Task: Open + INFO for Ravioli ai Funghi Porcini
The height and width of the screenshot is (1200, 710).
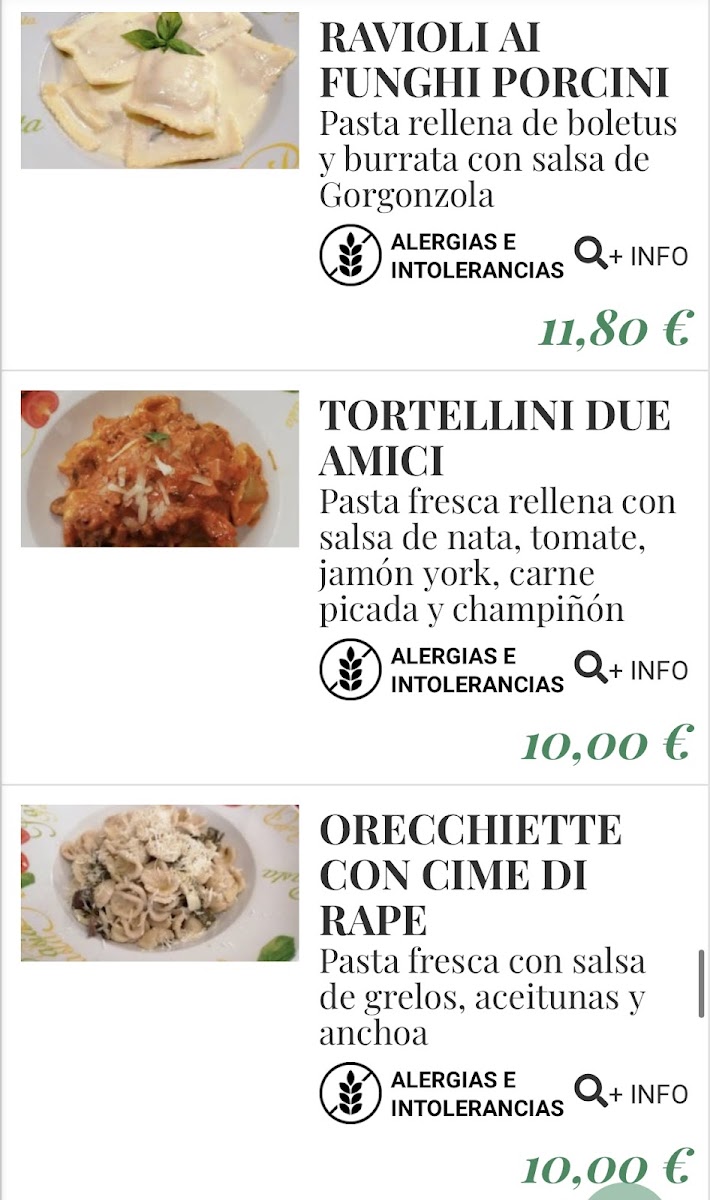Action: tap(631, 255)
